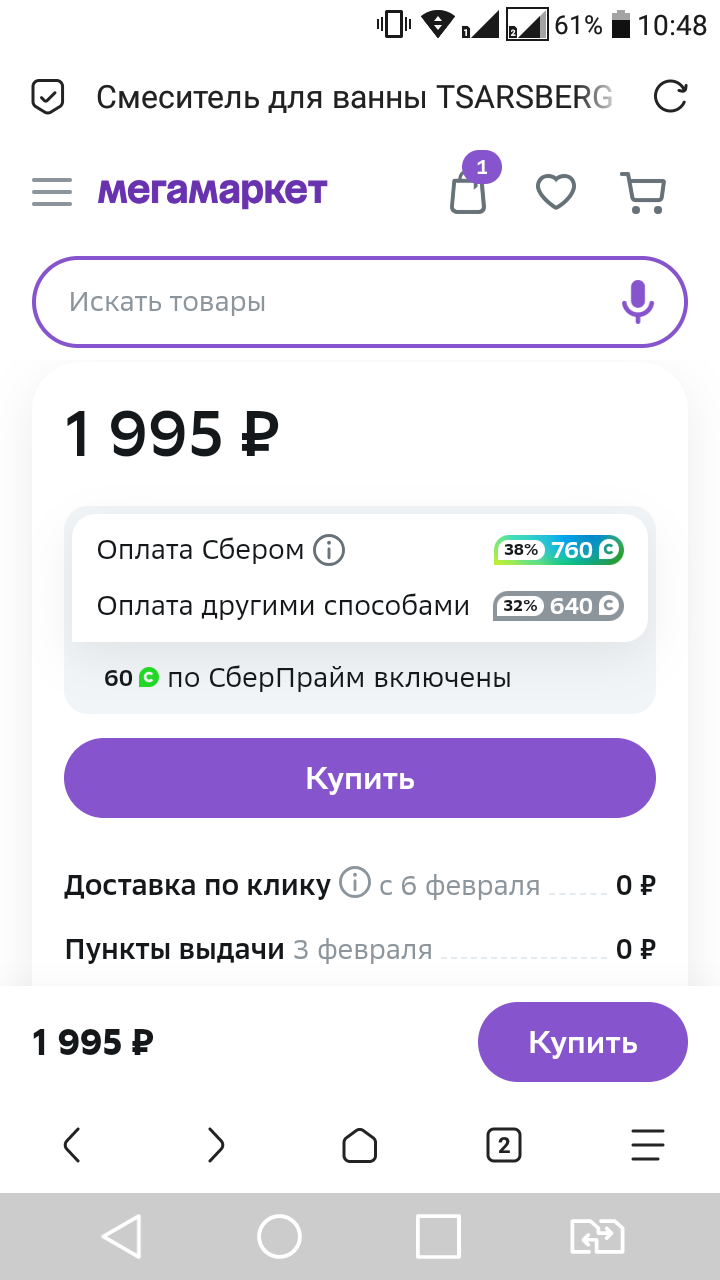
Task: Open the browser menu with three lines
Action: pyautogui.click(x=648, y=1145)
